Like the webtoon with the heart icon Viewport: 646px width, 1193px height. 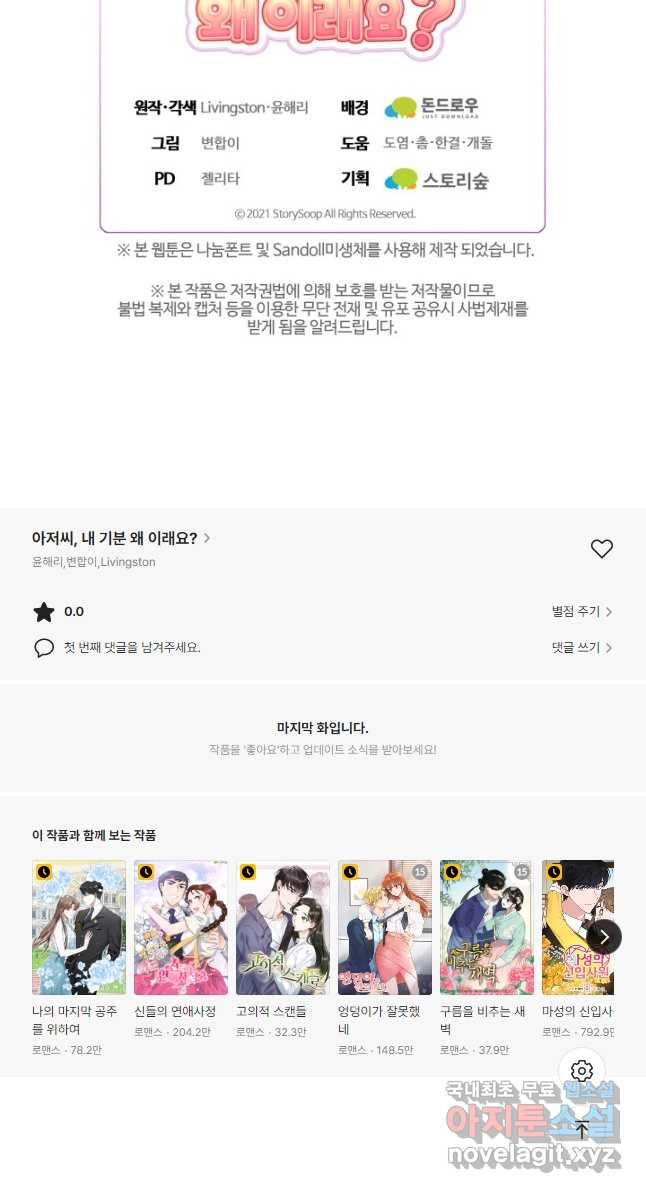(601, 548)
